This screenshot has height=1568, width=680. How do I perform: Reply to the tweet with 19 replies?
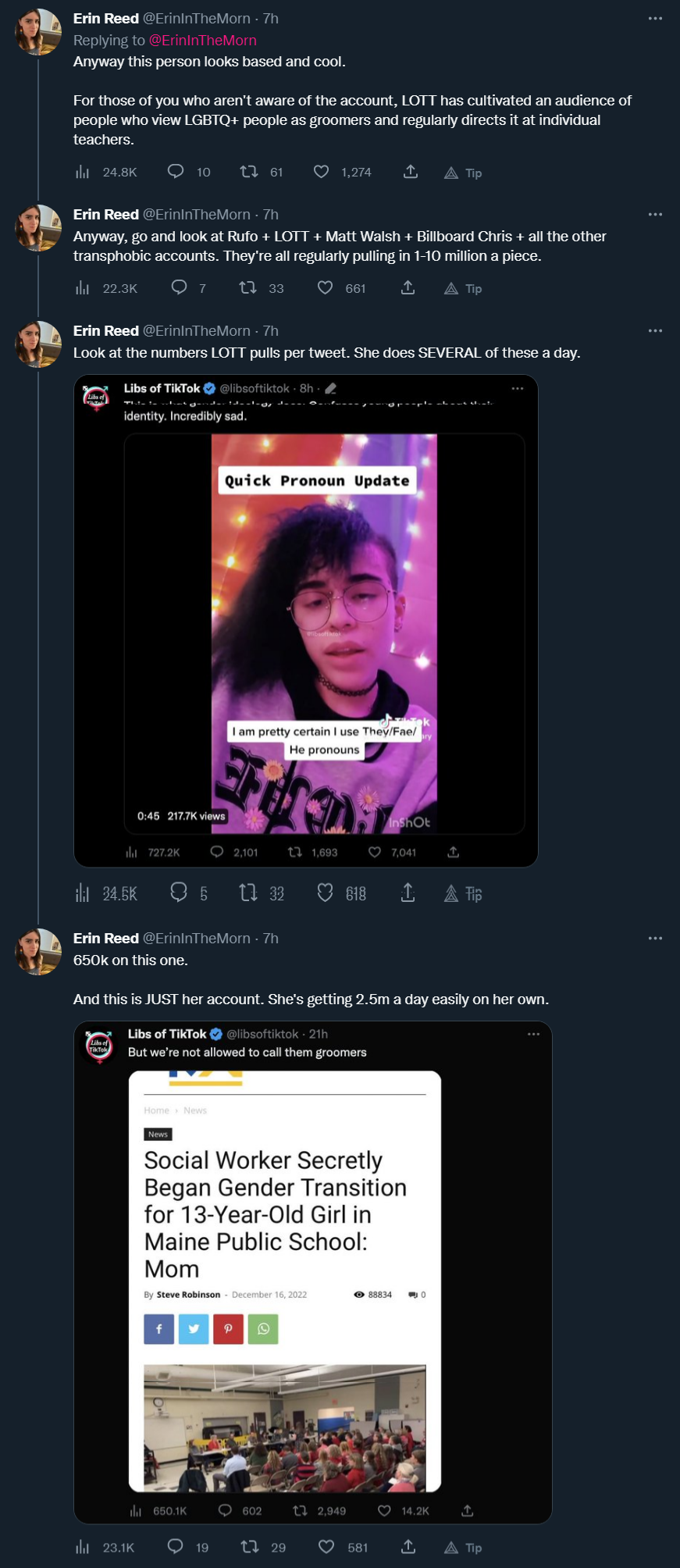(176, 1547)
